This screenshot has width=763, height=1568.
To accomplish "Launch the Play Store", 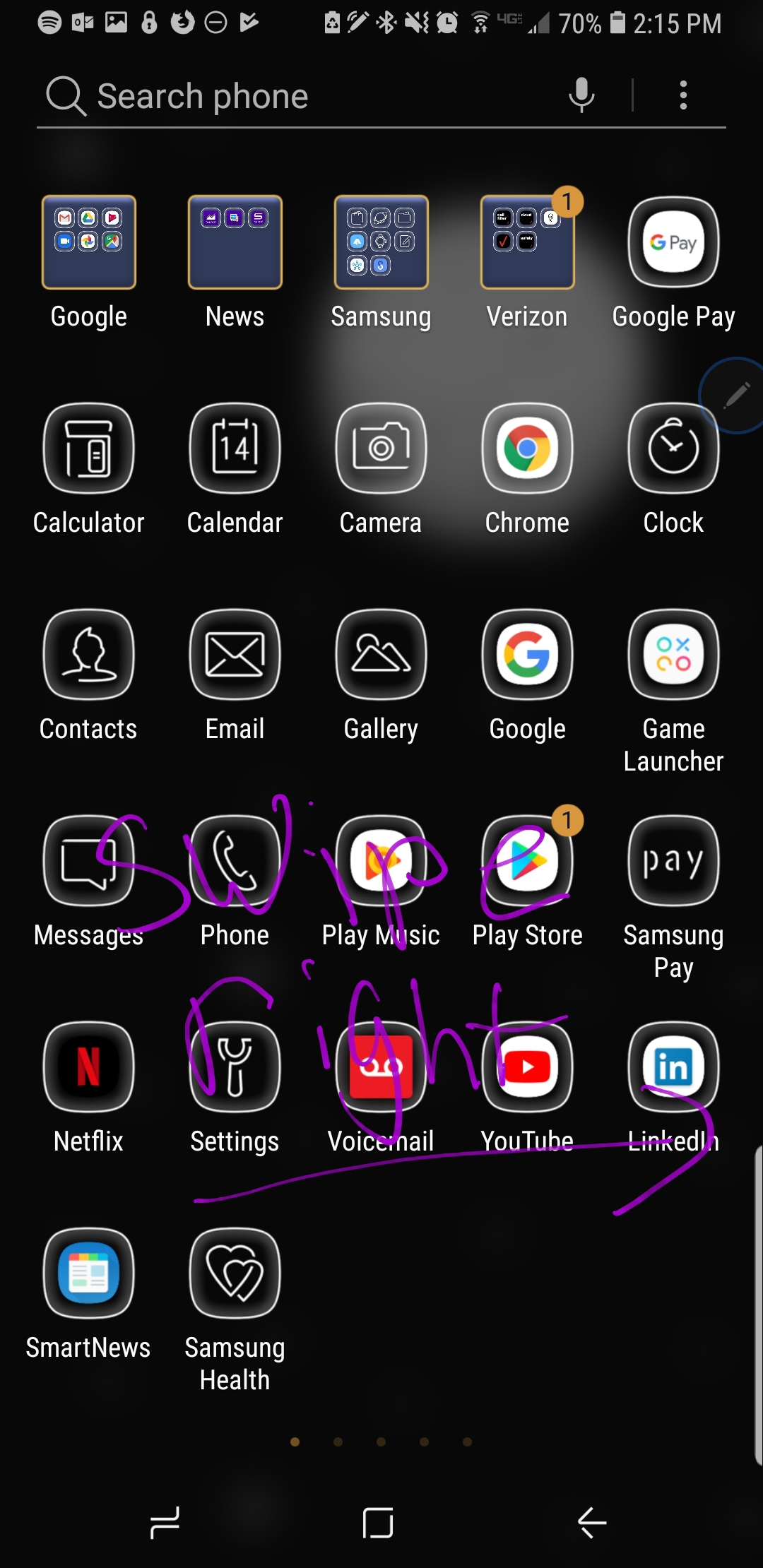I will (526, 860).
